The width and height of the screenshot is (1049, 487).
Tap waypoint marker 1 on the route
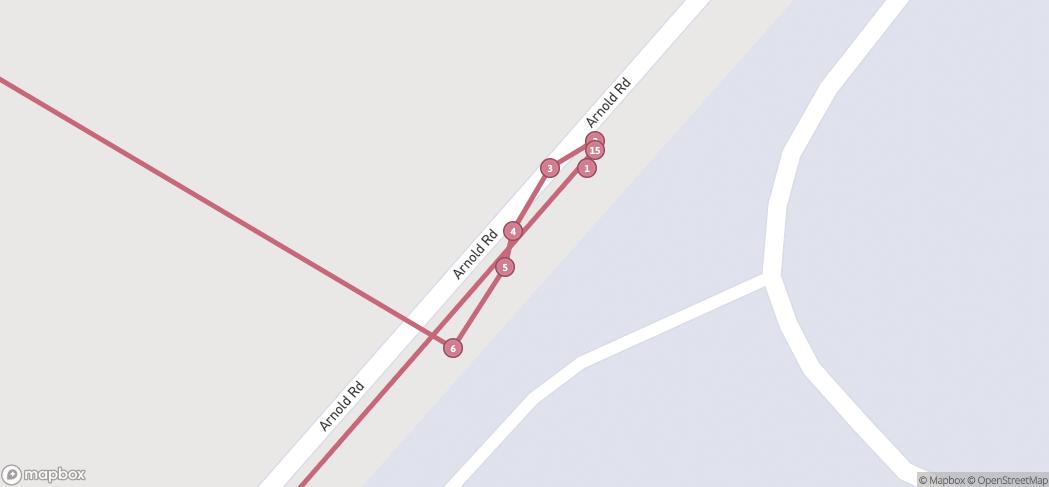[x=586, y=168]
